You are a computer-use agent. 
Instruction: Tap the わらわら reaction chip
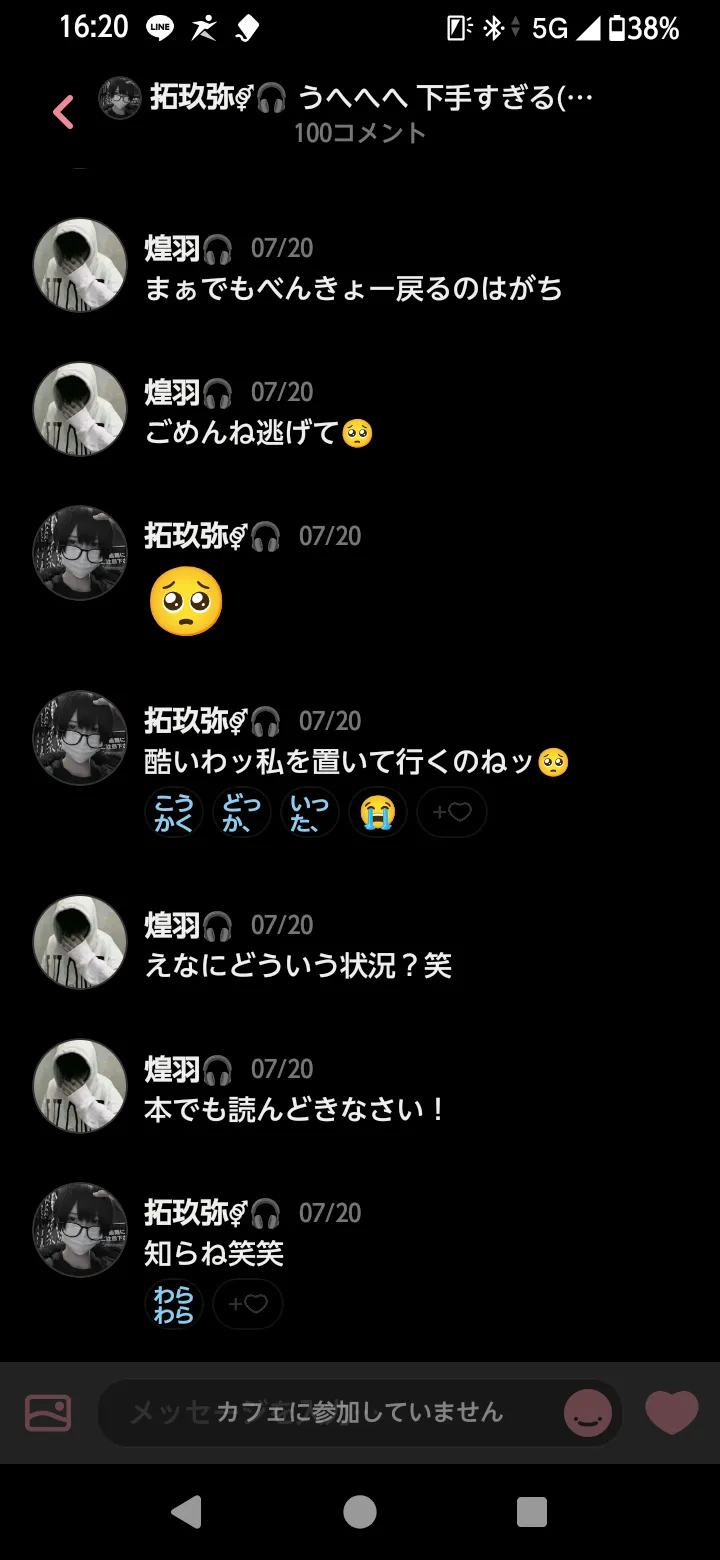pyautogui.click(x=174, y=1304)
